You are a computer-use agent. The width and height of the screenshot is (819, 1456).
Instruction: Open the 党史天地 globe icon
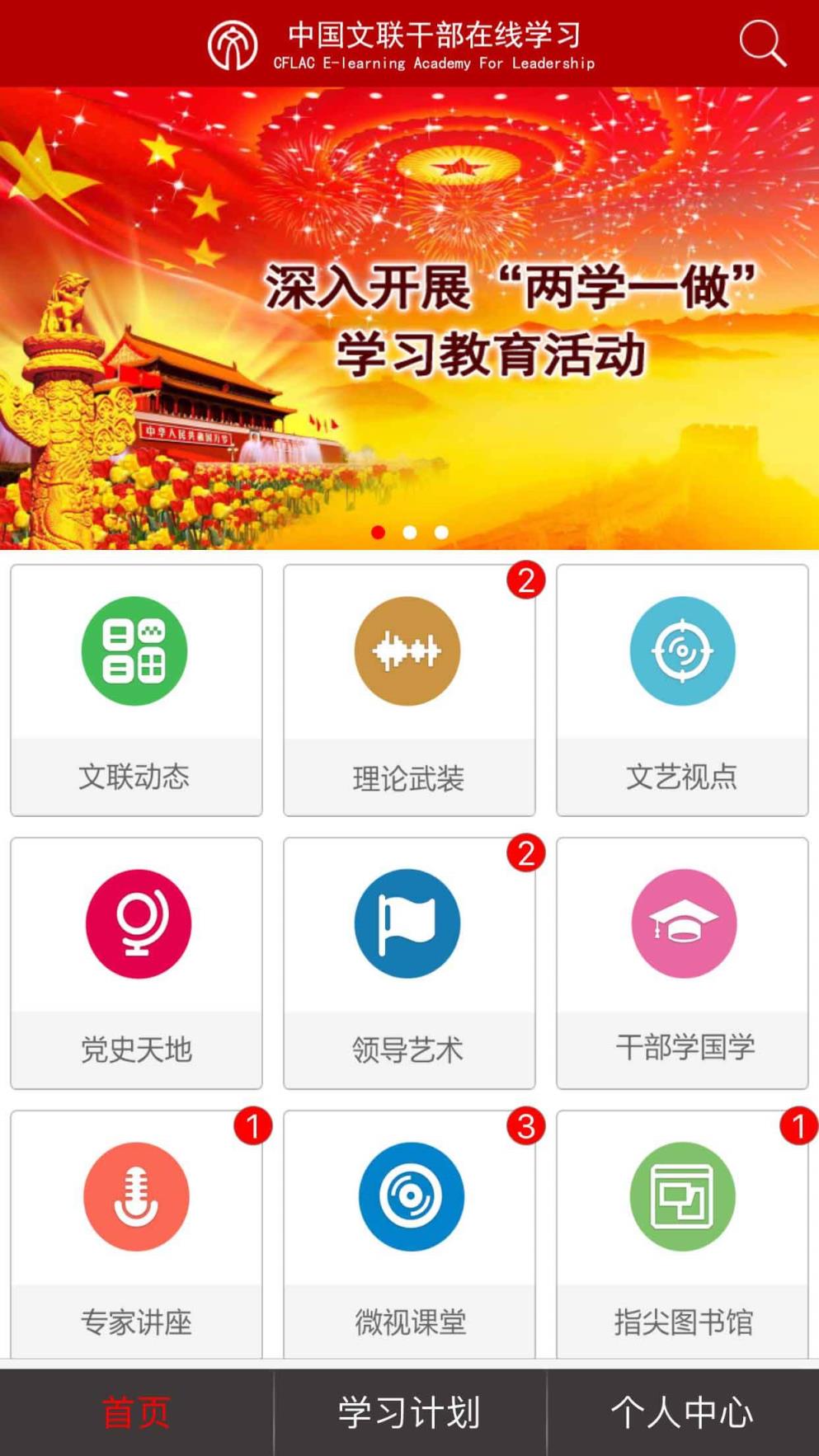pos(136,923)
